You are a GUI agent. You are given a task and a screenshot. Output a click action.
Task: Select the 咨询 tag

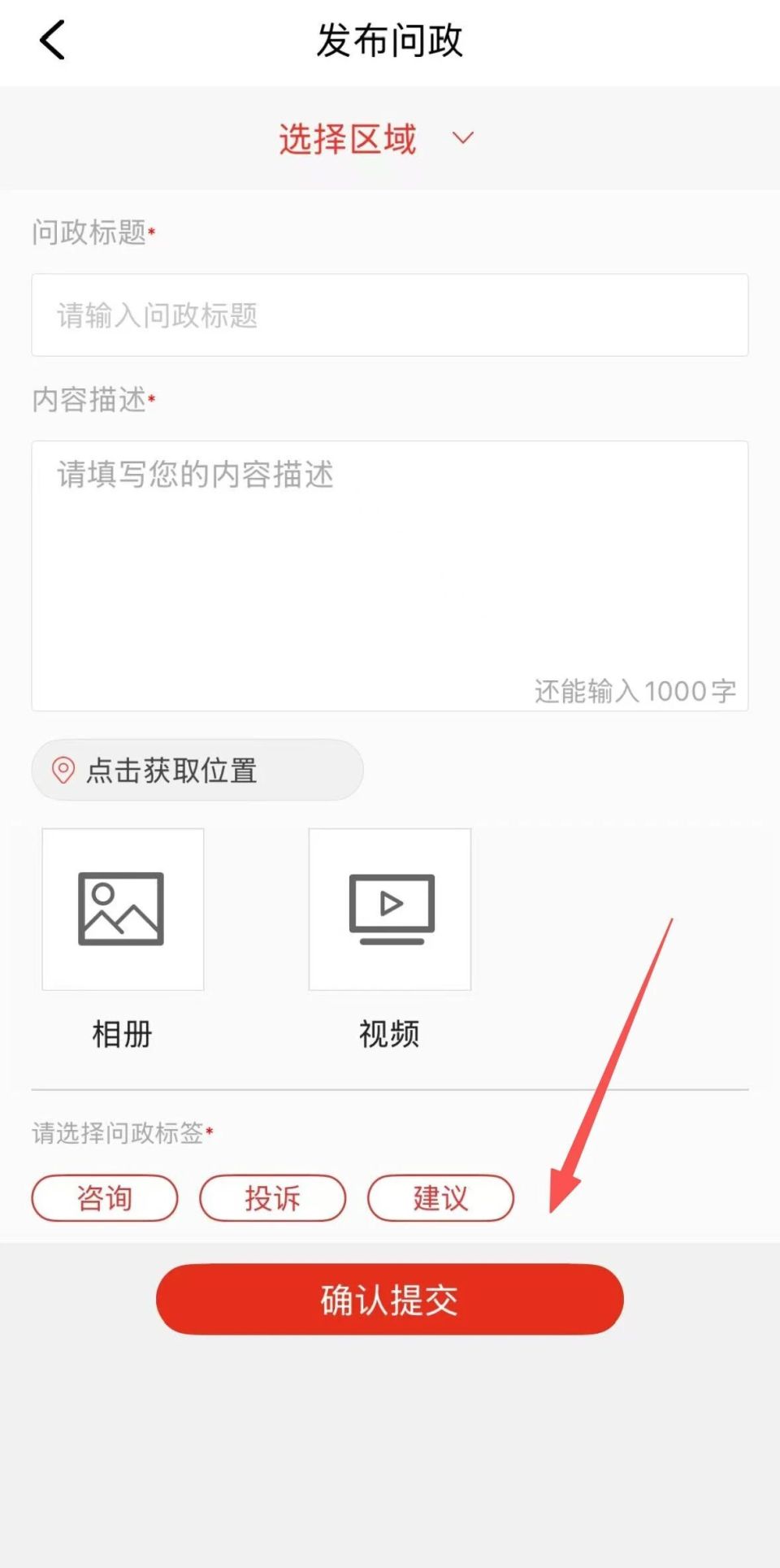(x=105, y=1197)
